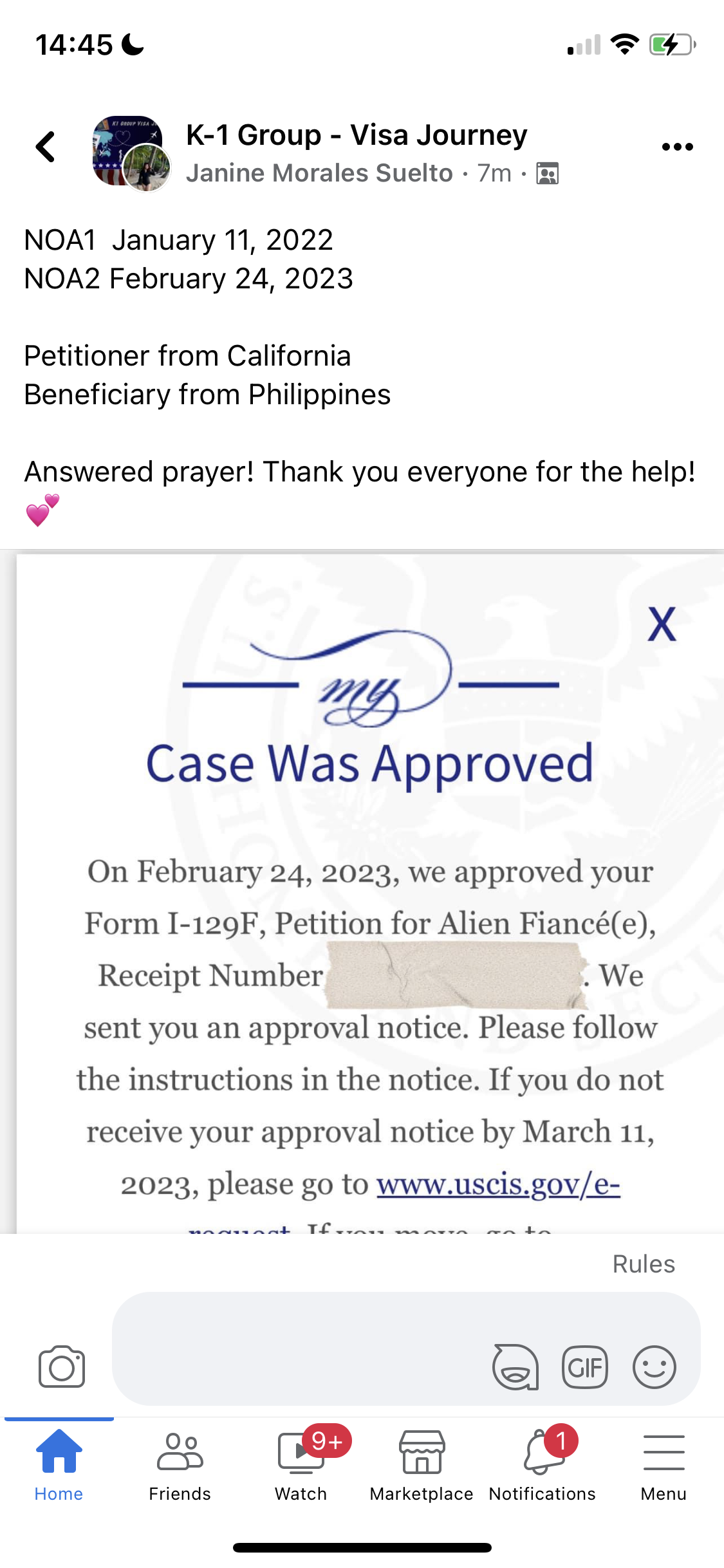724x1568 pixels.
Task: Open the three-dot post options menu
Action: click(x=677, y=147)
